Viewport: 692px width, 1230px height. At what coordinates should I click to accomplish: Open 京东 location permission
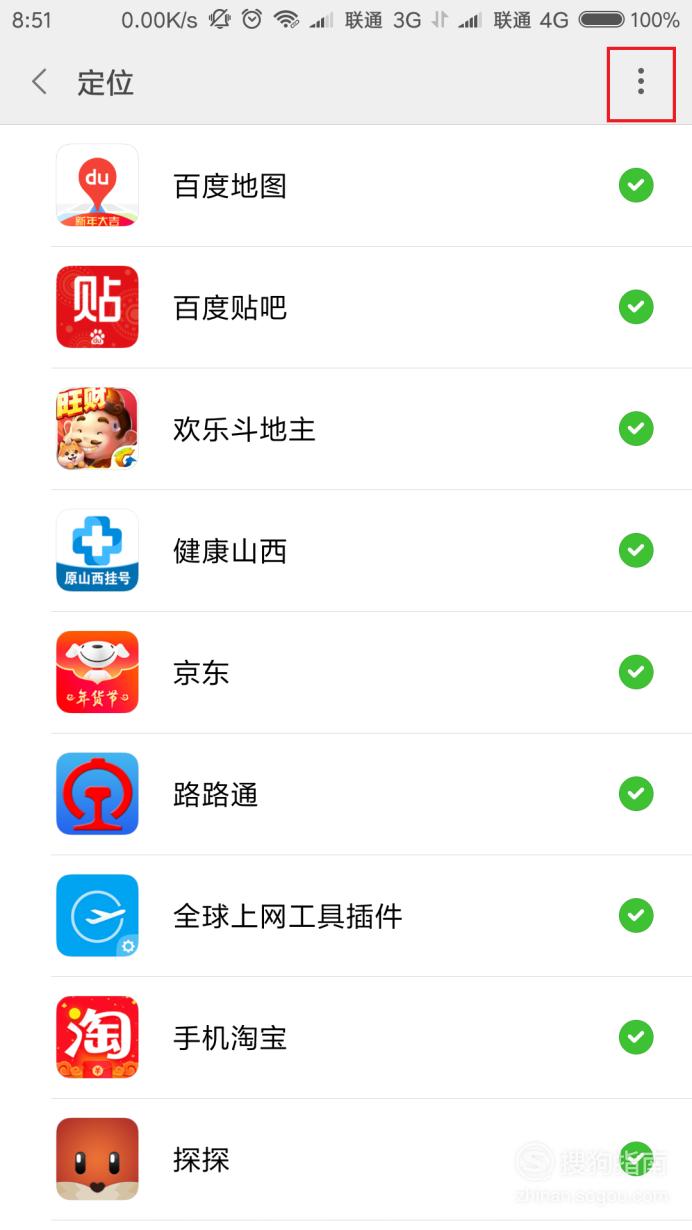[346, 673]
